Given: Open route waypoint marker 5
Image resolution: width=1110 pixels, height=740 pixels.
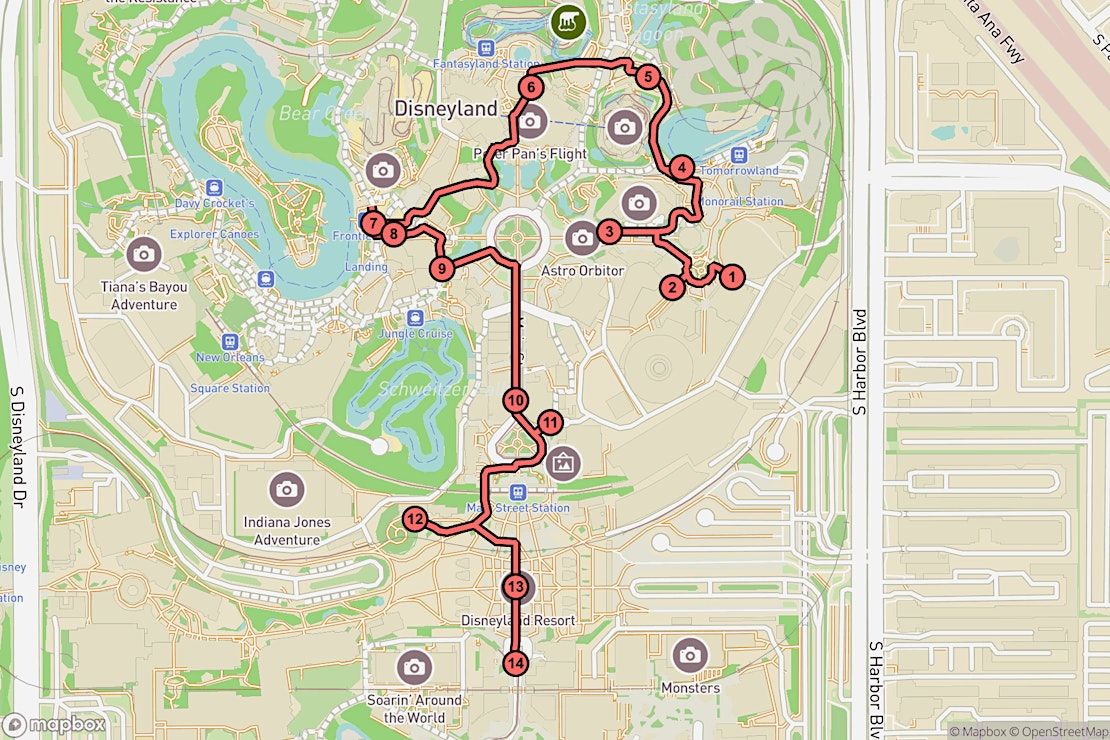Looking at the screenshot, I should coord(647,76).
